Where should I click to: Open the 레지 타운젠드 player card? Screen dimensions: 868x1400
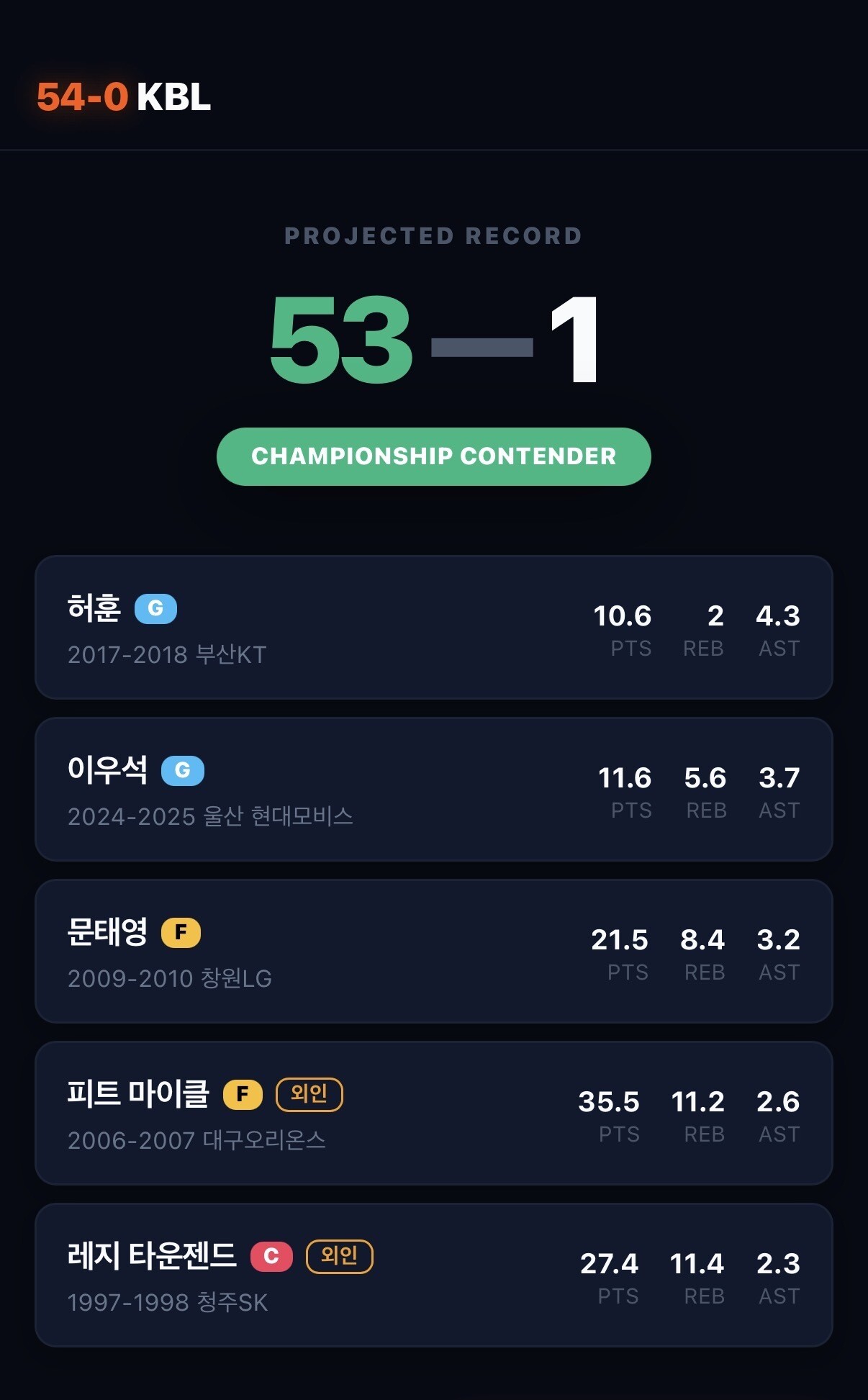pyautogui.click(x=434, y=1275)
